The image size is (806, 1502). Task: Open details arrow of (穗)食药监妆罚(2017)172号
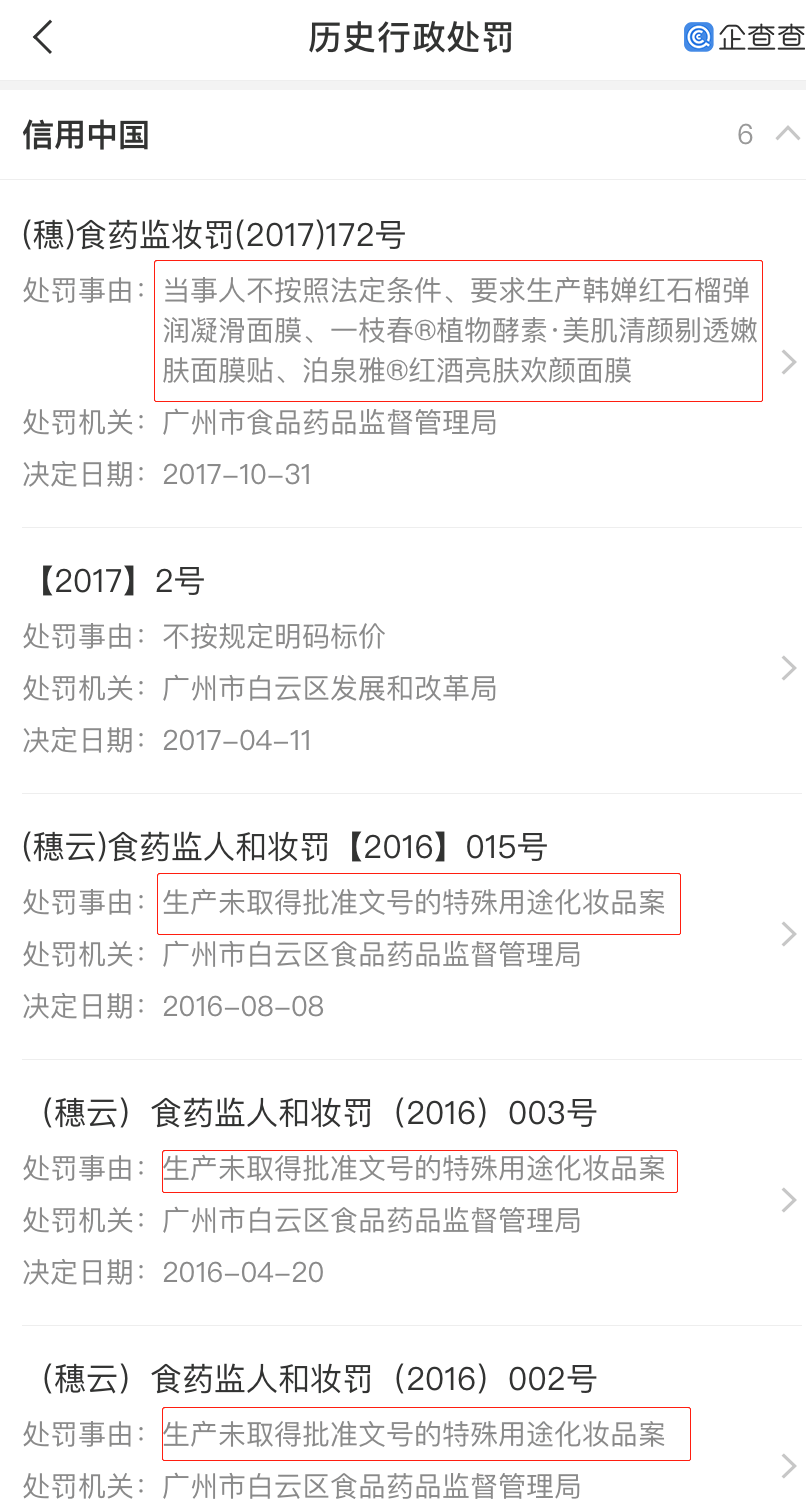(789, 362)
